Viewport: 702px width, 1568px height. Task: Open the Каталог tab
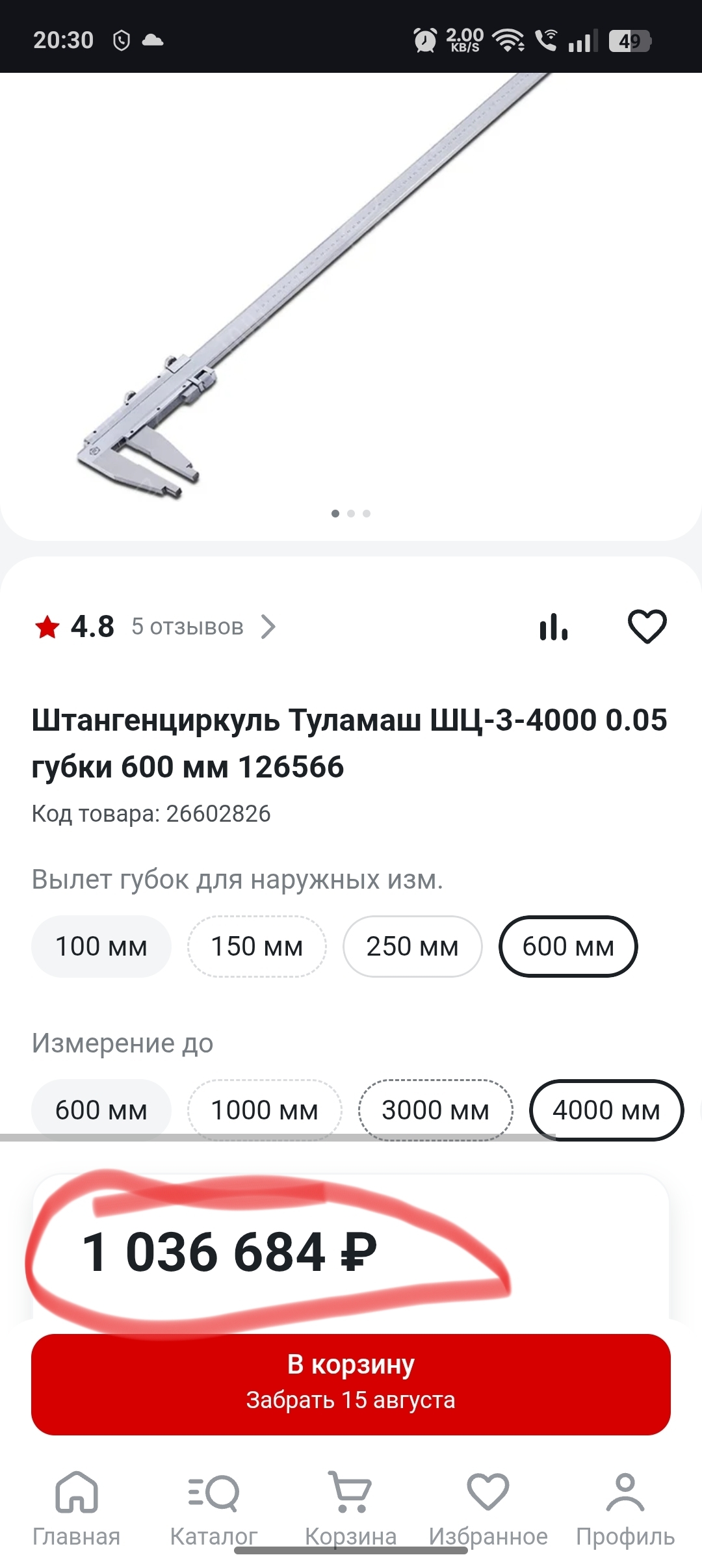(x=214, y=1508)
